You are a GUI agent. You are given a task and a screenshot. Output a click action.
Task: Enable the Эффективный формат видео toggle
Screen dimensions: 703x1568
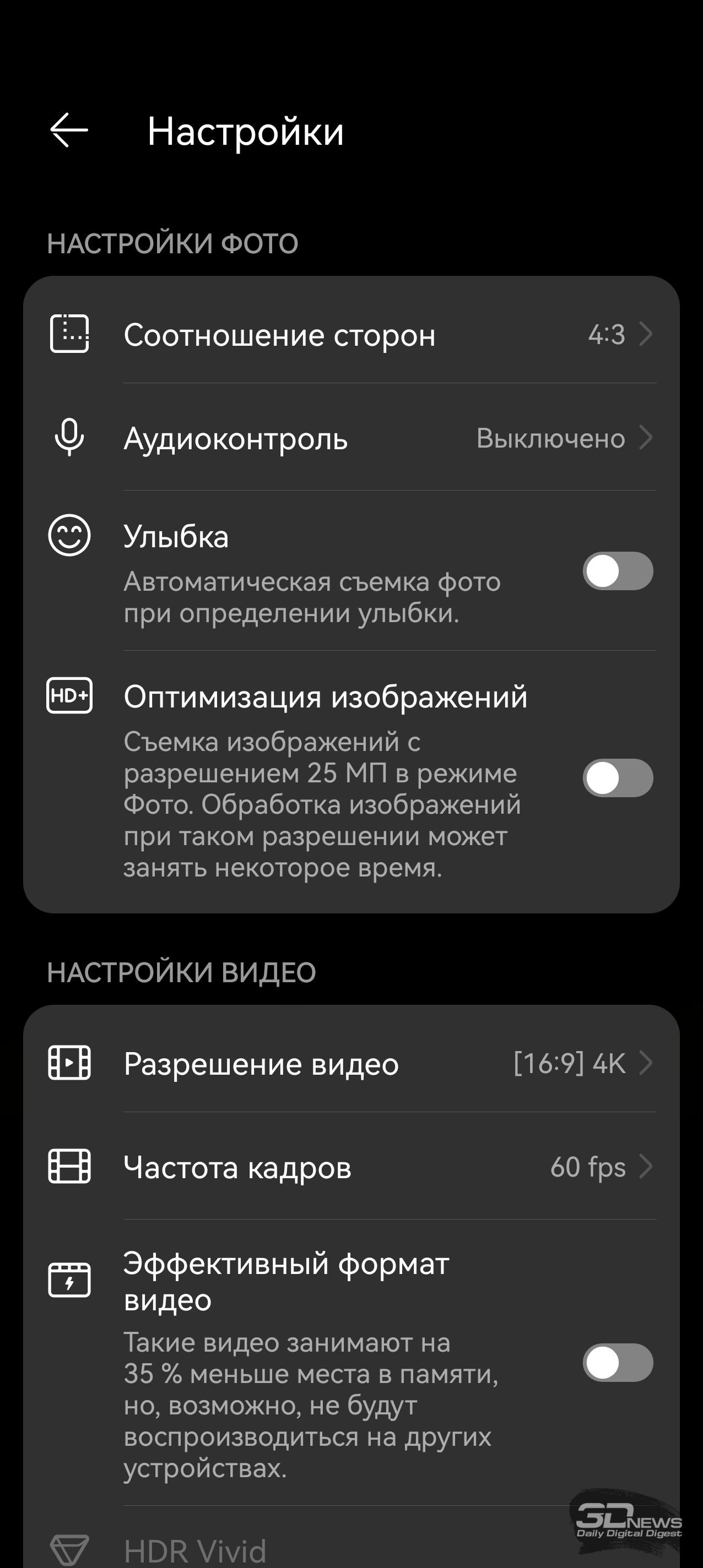coord(618,1362)
